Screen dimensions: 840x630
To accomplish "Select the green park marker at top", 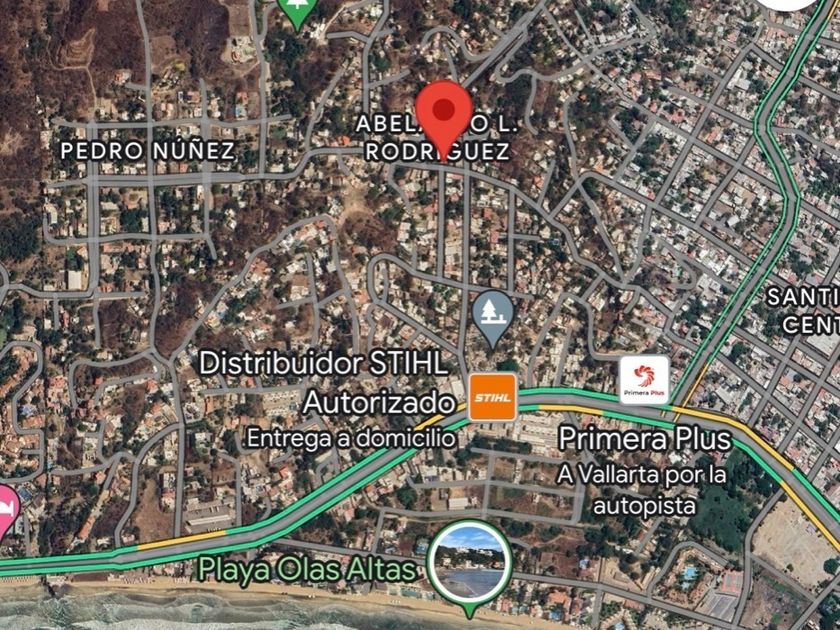I will click(x=295, y=11).
